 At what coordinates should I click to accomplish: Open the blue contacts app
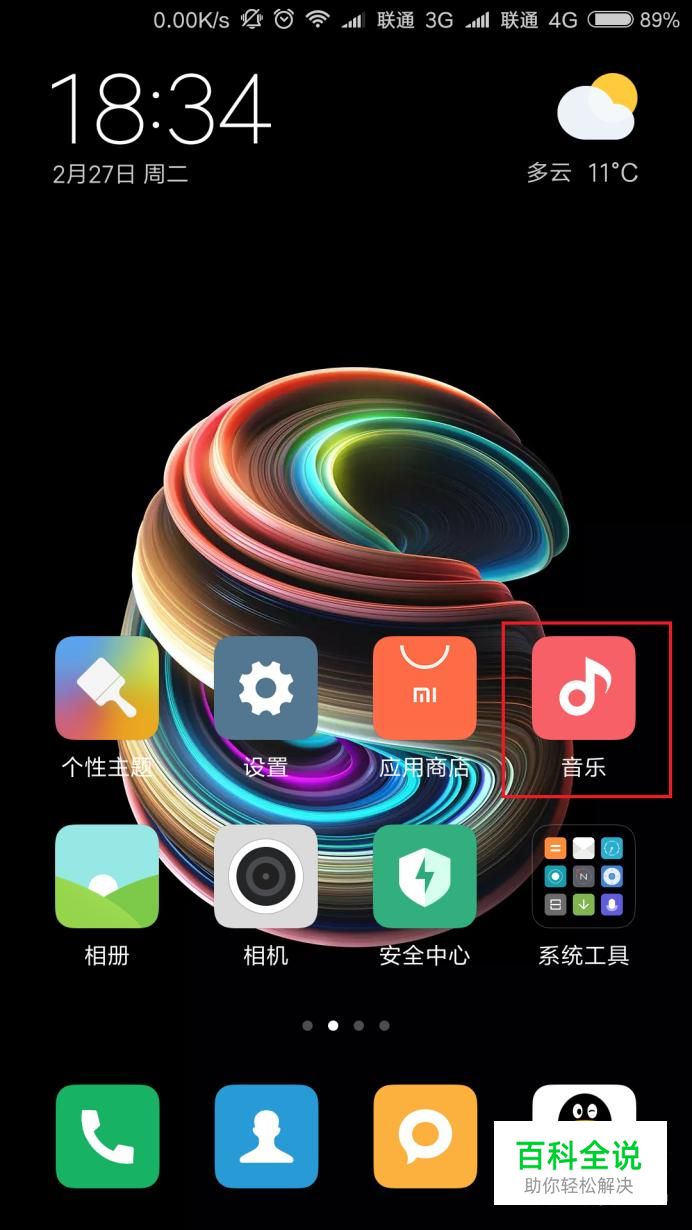[265, 1136]
